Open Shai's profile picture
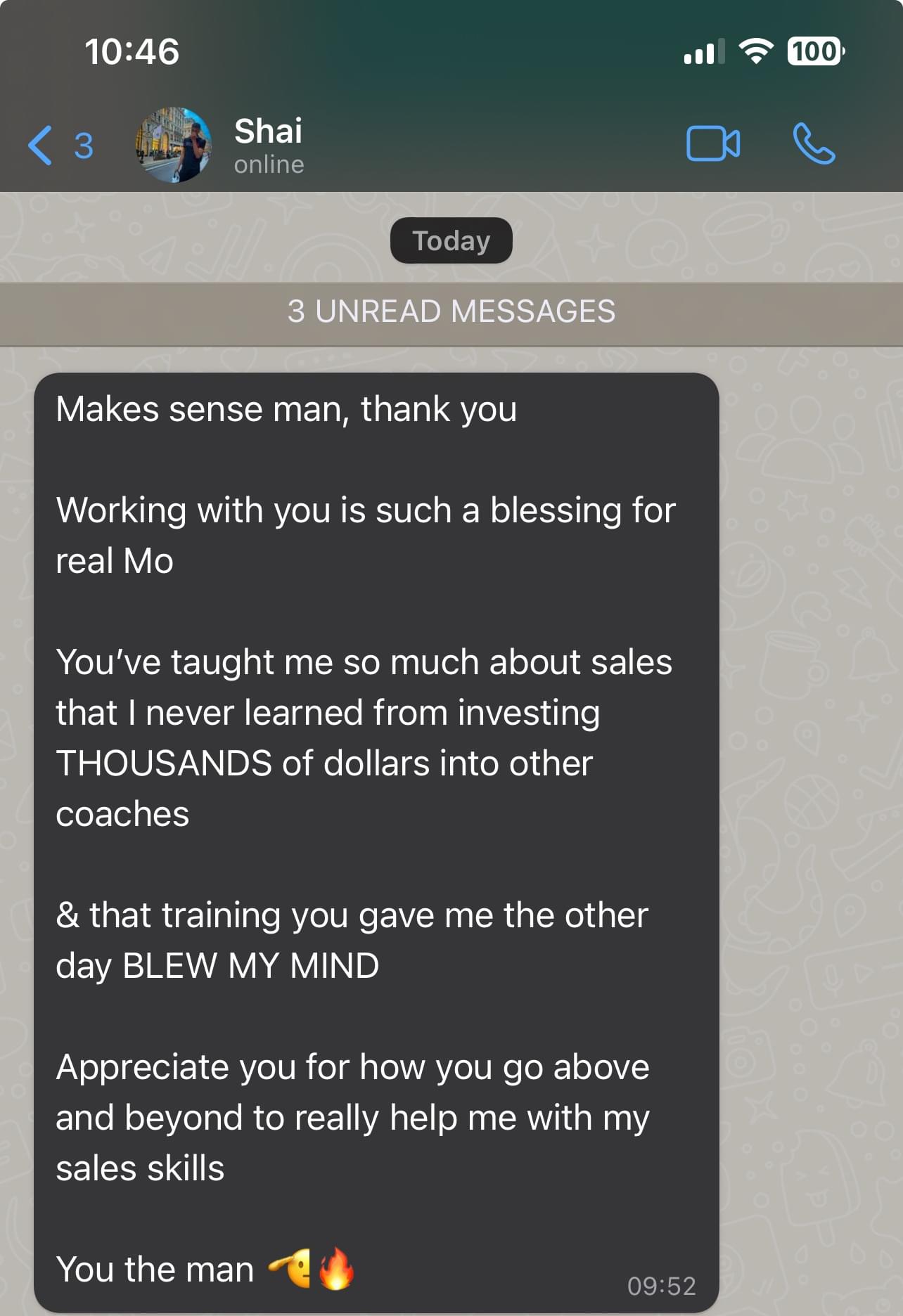 [x=173, y=146]
